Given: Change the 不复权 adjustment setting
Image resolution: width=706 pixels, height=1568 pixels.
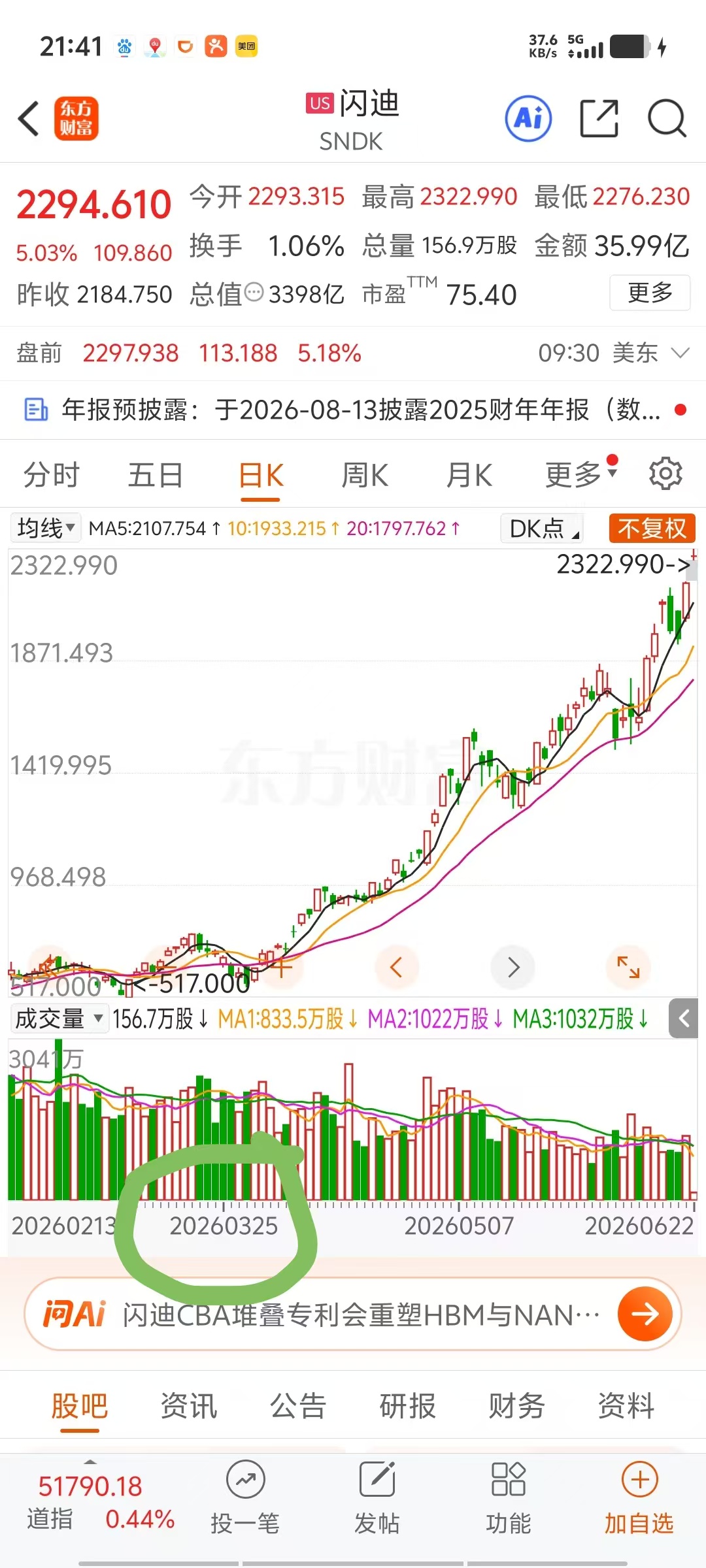Looking at the screenshot, I should [x=652, y=529].
